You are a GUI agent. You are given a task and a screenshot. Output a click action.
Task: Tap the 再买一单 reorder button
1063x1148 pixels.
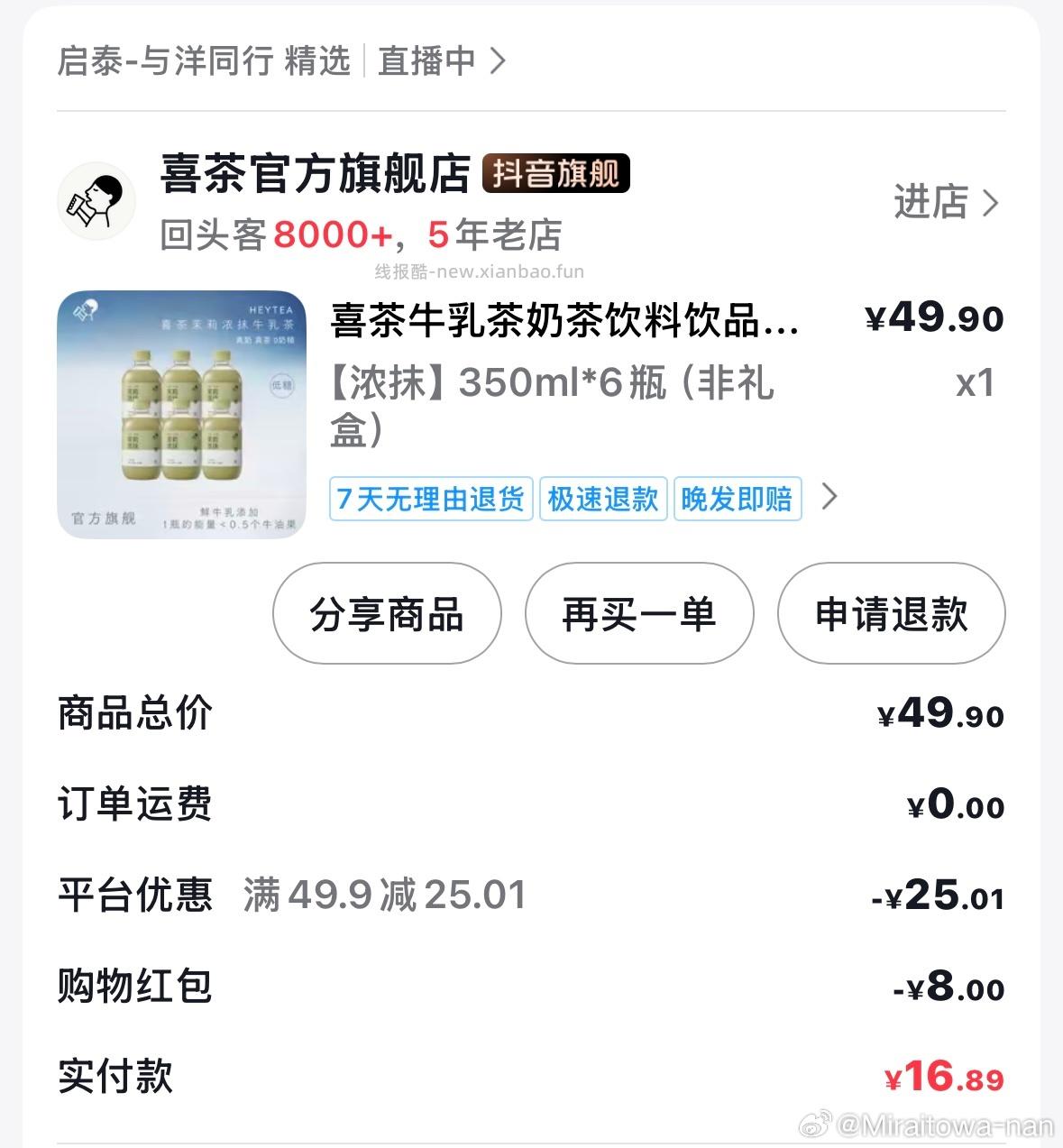pyautogui.click(x=638, y=614)
